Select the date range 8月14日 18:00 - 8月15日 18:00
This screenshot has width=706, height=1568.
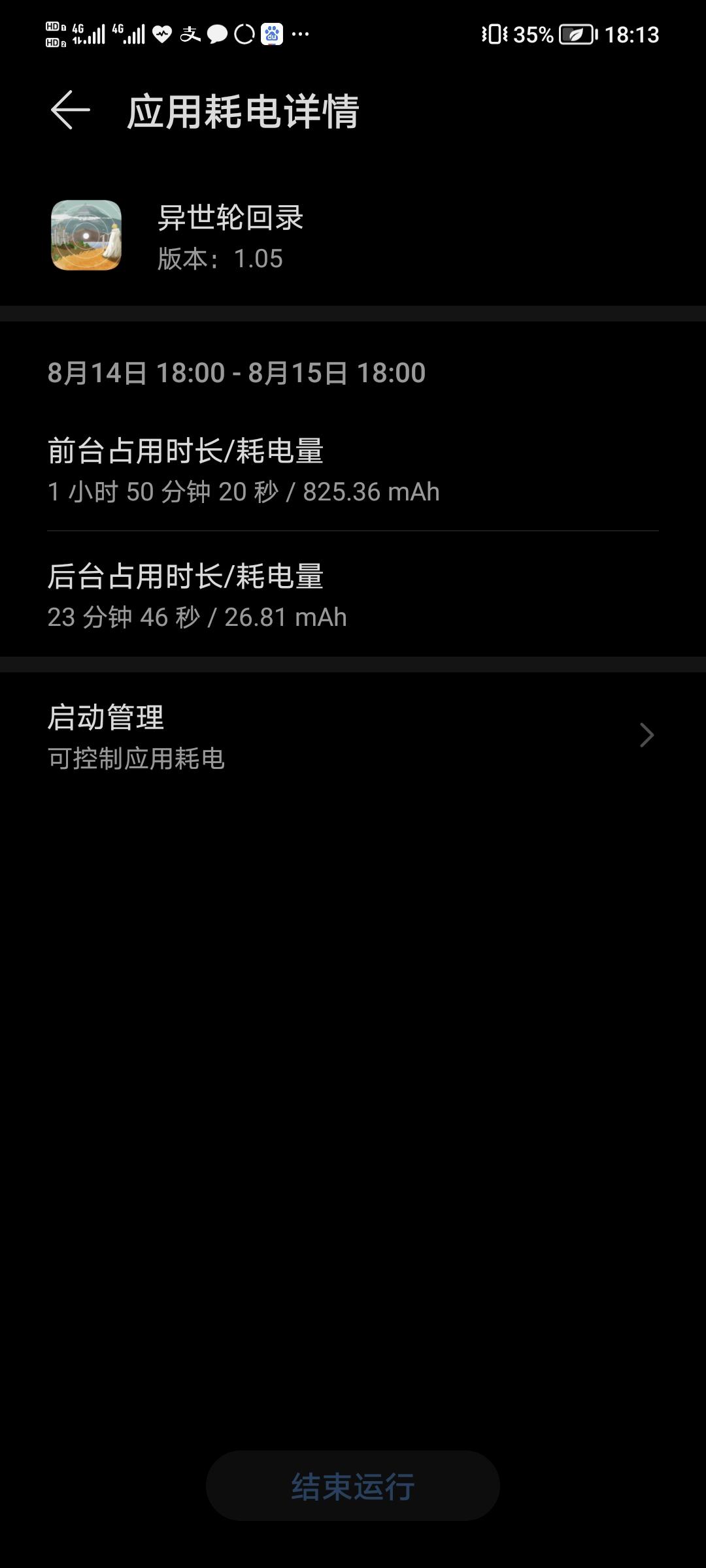tap(237, 372)
